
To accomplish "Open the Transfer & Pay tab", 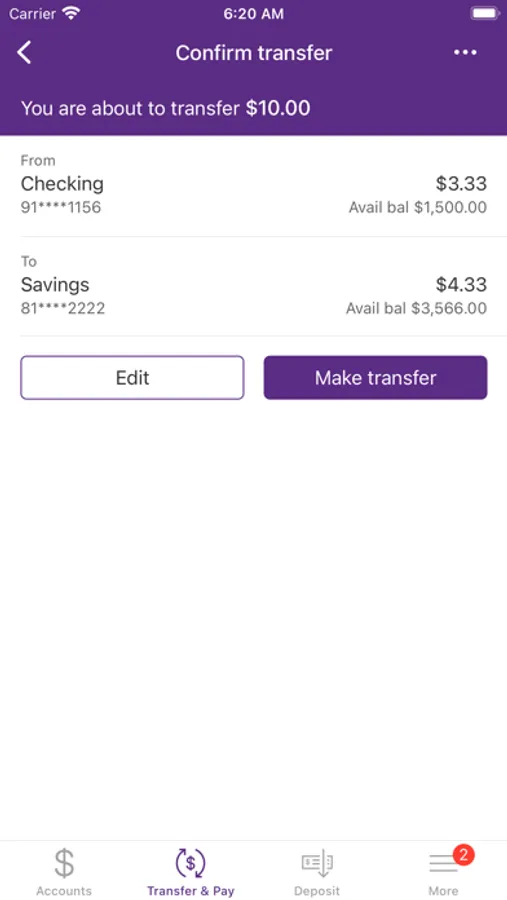I will (x=191, y=871).
